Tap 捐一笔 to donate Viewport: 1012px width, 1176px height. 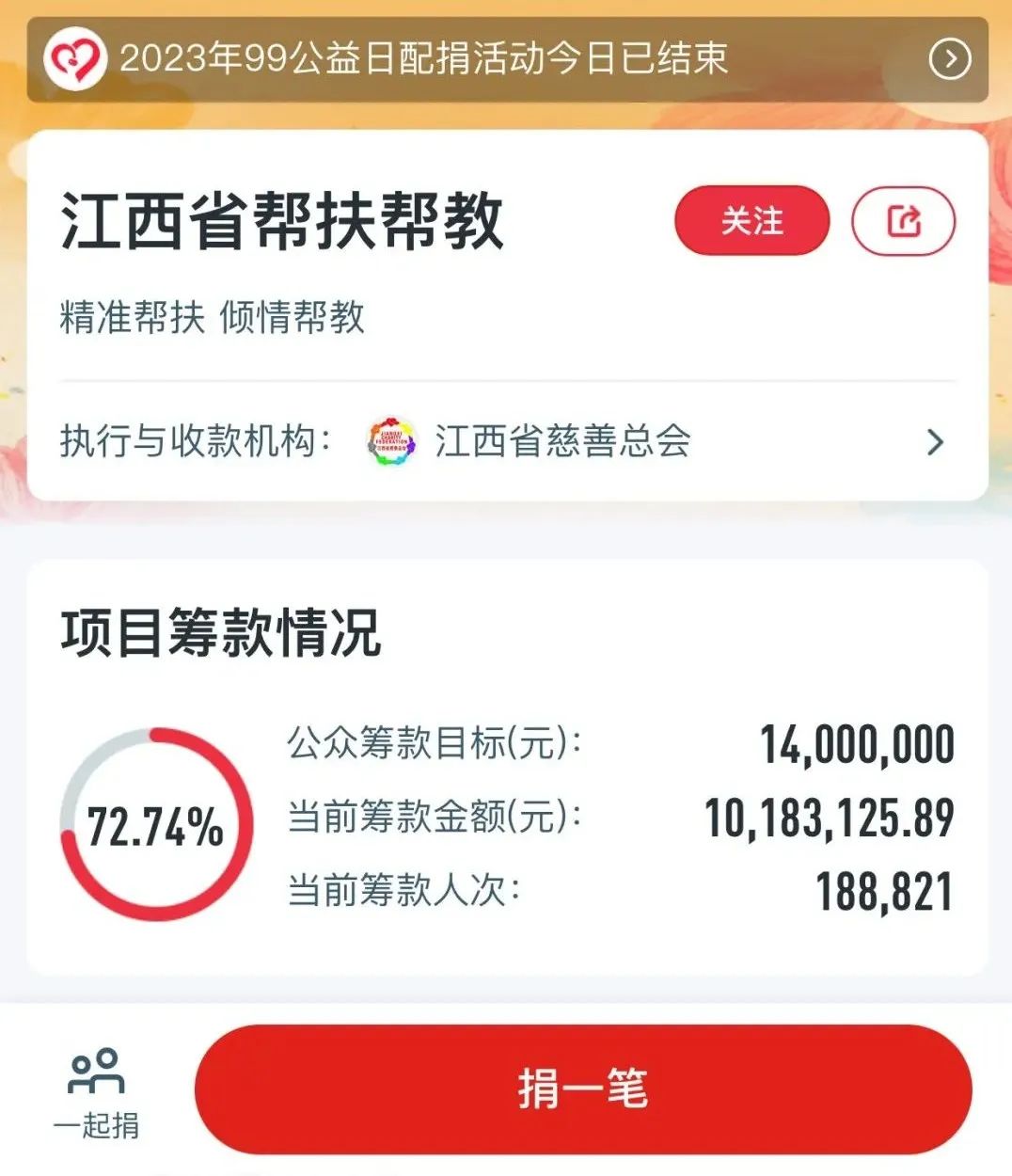click(x=582, y=1089)
